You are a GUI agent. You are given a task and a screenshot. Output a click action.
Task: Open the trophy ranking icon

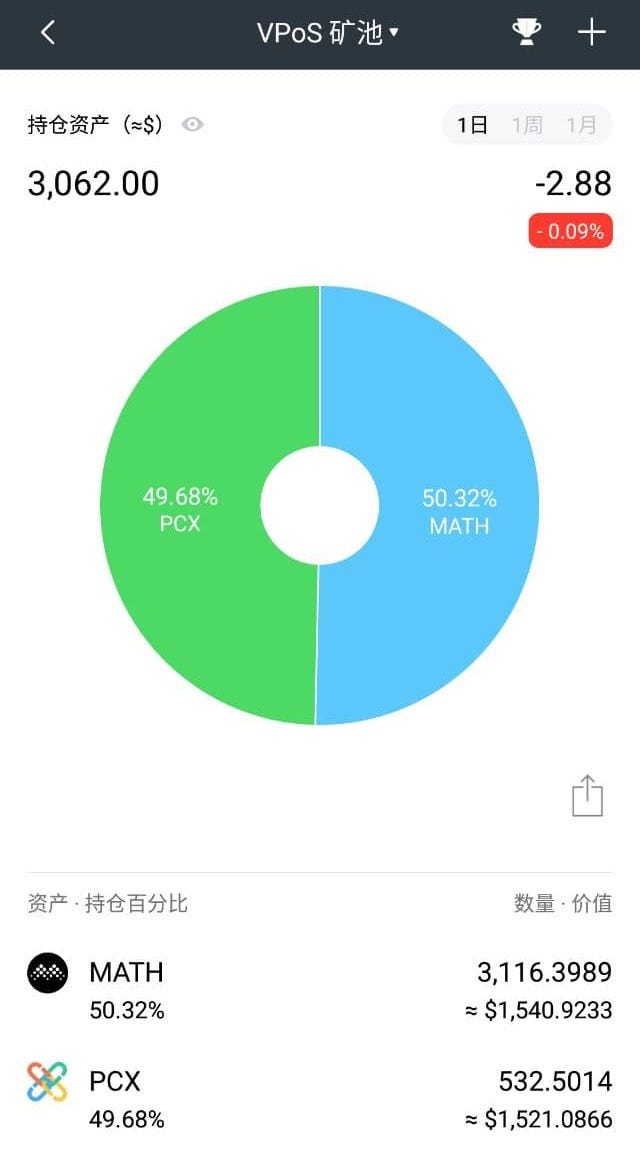526,33
